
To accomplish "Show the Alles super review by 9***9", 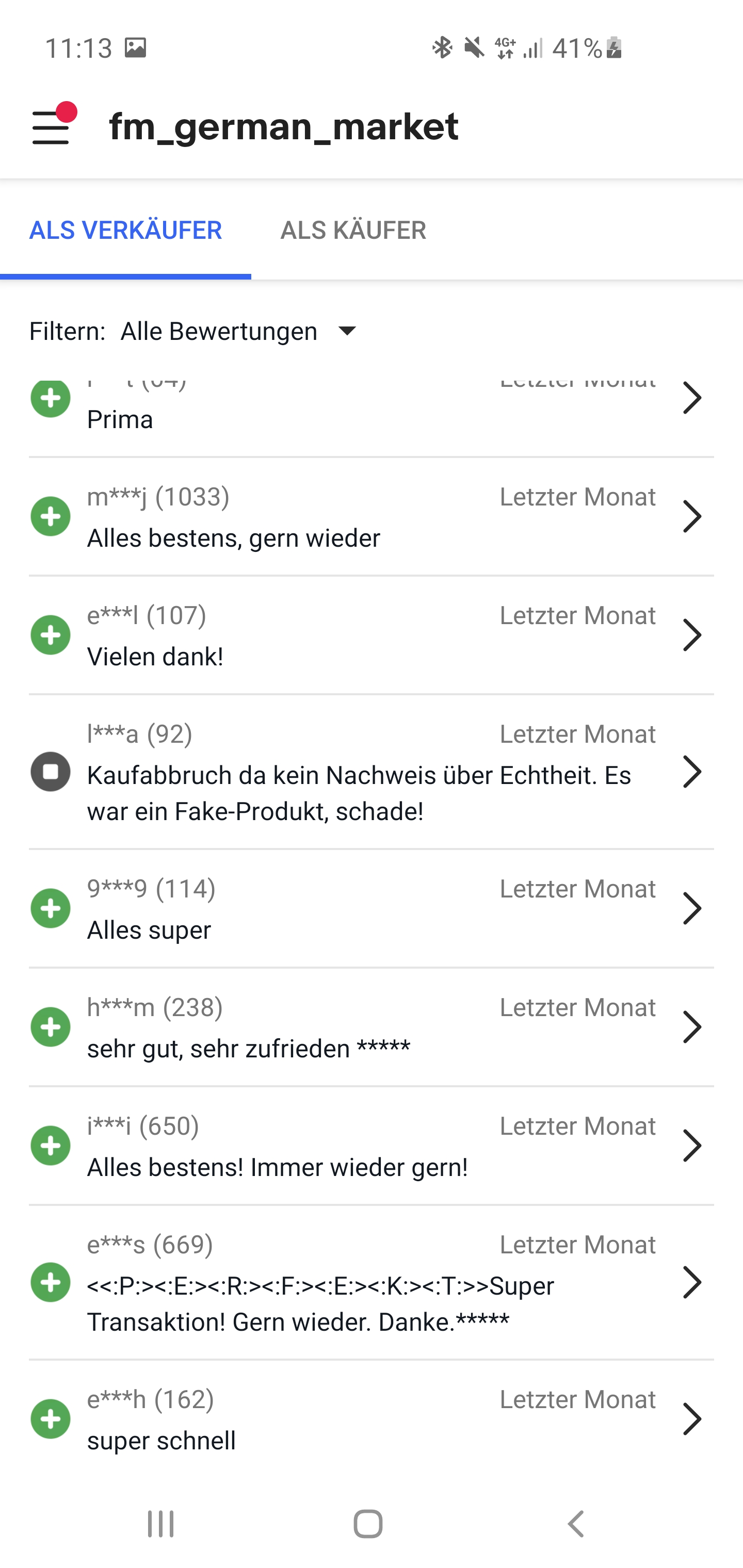I will [370, 909].
